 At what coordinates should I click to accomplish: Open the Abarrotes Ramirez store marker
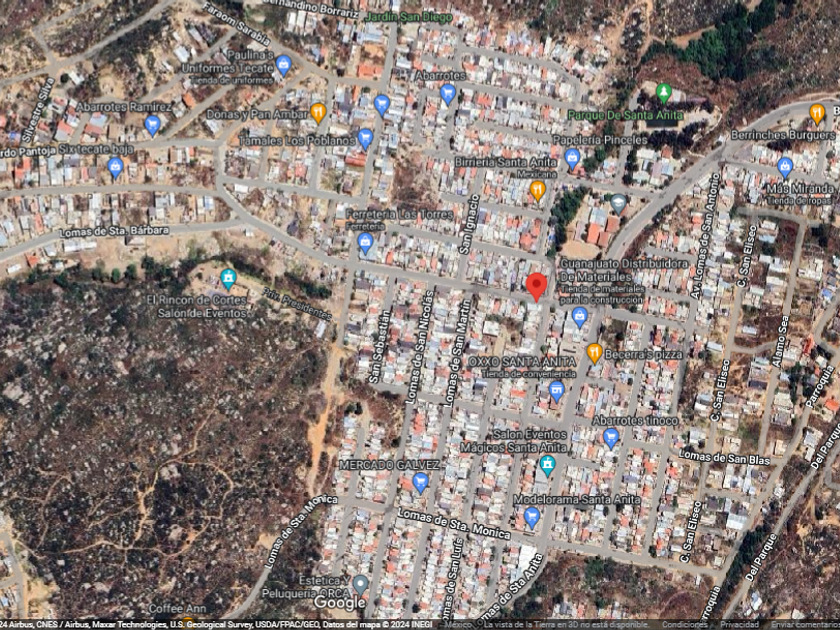click(152, 126)
